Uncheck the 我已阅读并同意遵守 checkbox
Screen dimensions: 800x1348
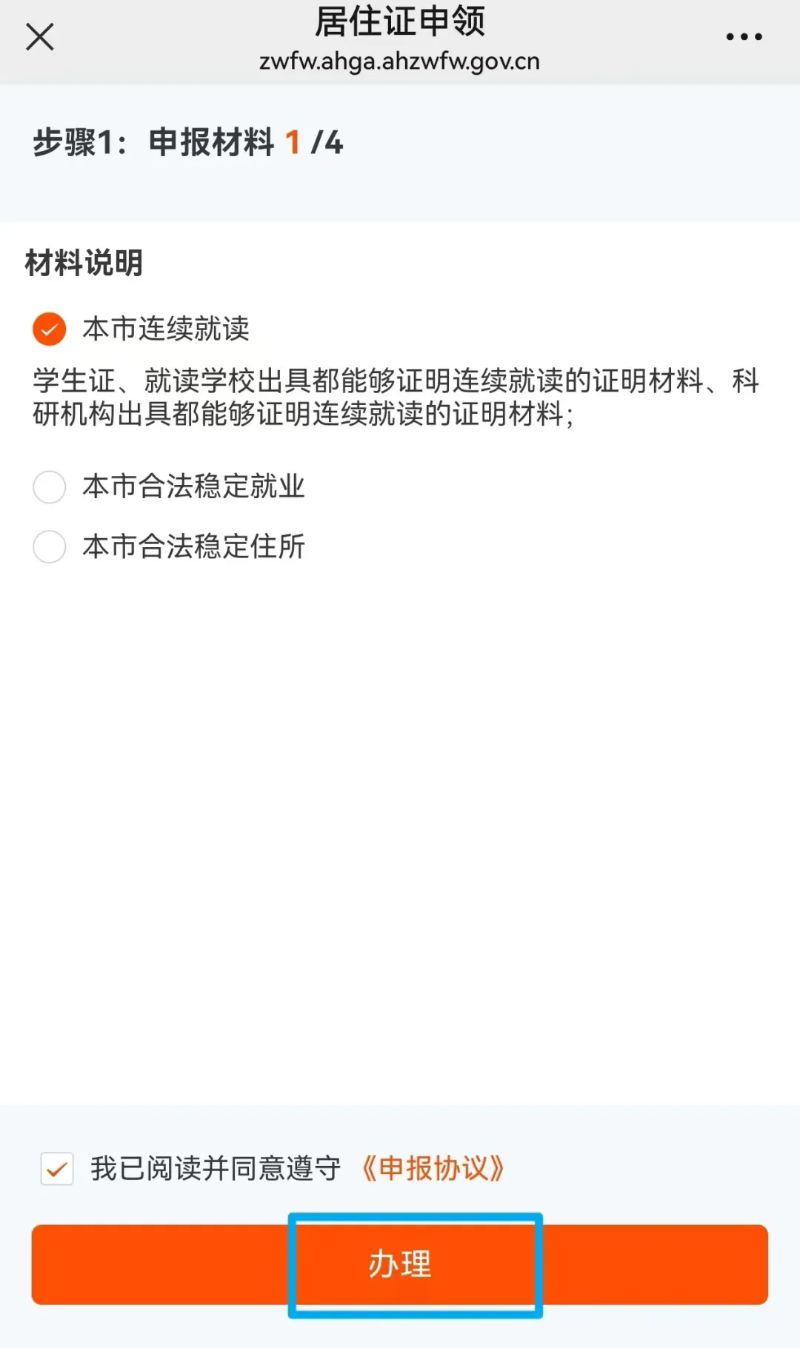coord(57,1168)
